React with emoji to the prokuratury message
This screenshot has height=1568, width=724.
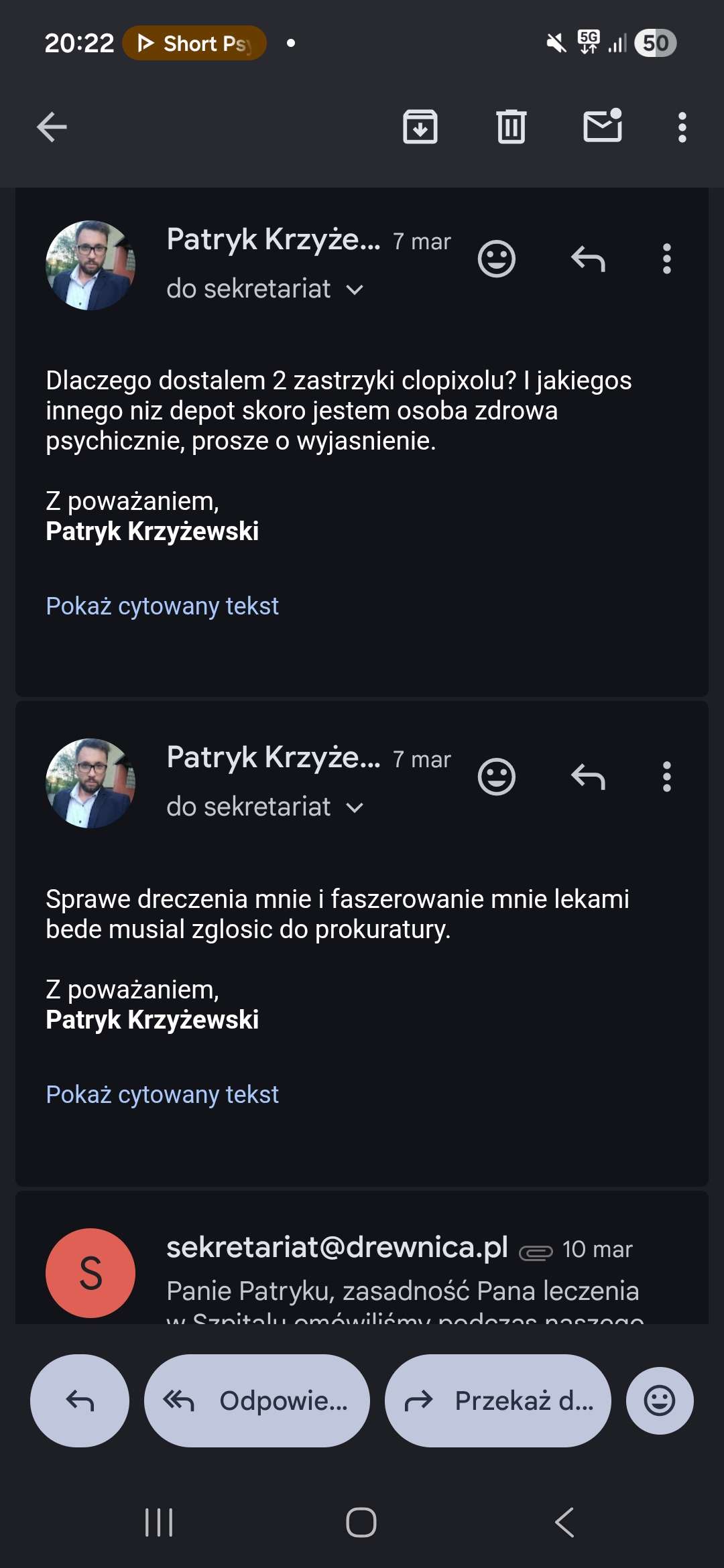[x=496, y=777]
